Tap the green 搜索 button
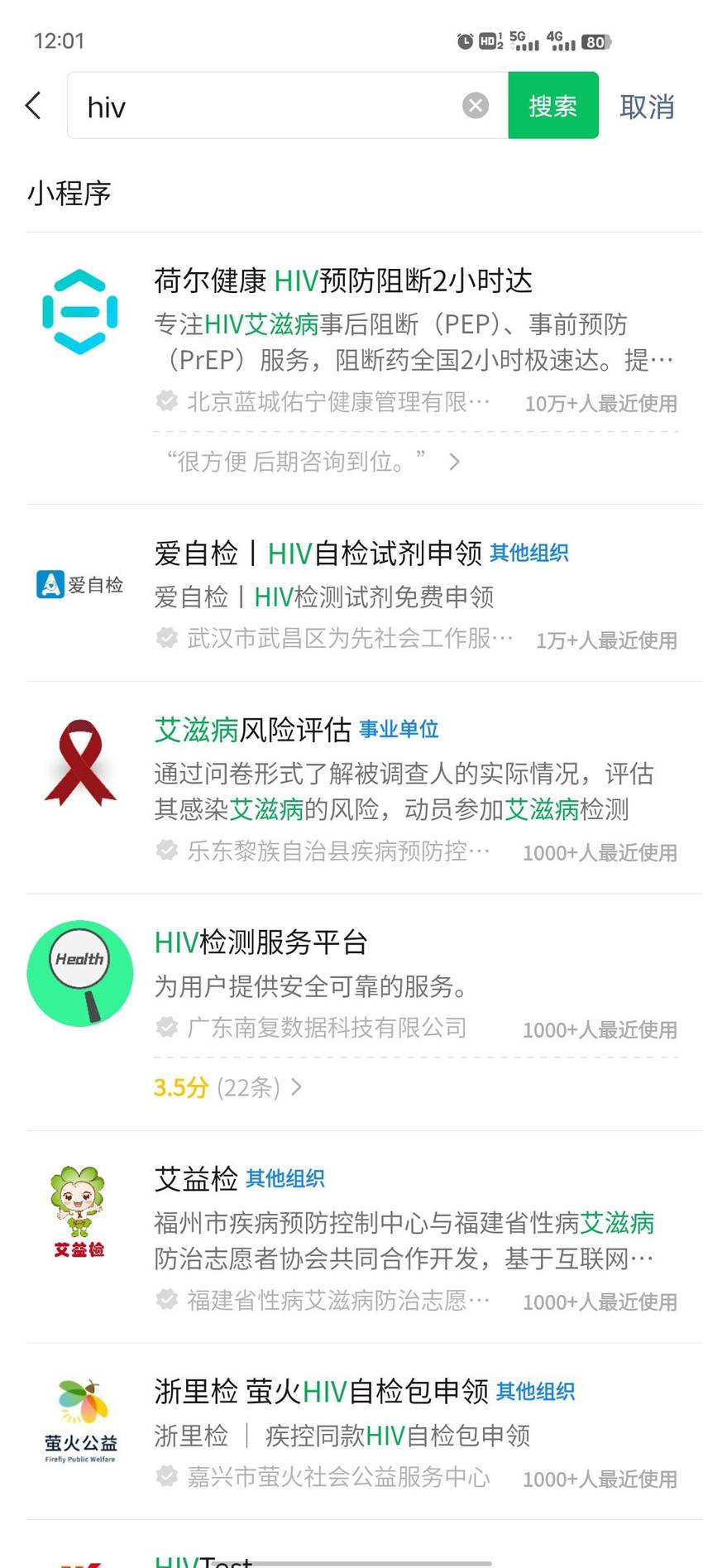The width and height of the screenshot is (703, 1568). (552, 106)
